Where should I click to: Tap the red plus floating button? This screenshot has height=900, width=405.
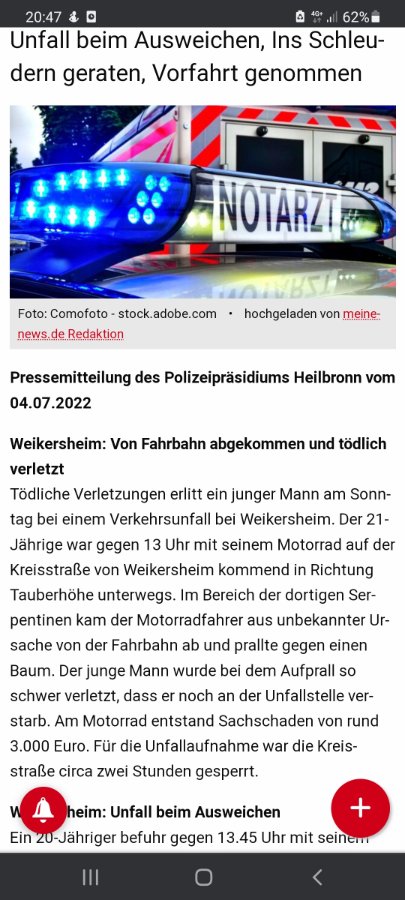(x=360, y=808)
